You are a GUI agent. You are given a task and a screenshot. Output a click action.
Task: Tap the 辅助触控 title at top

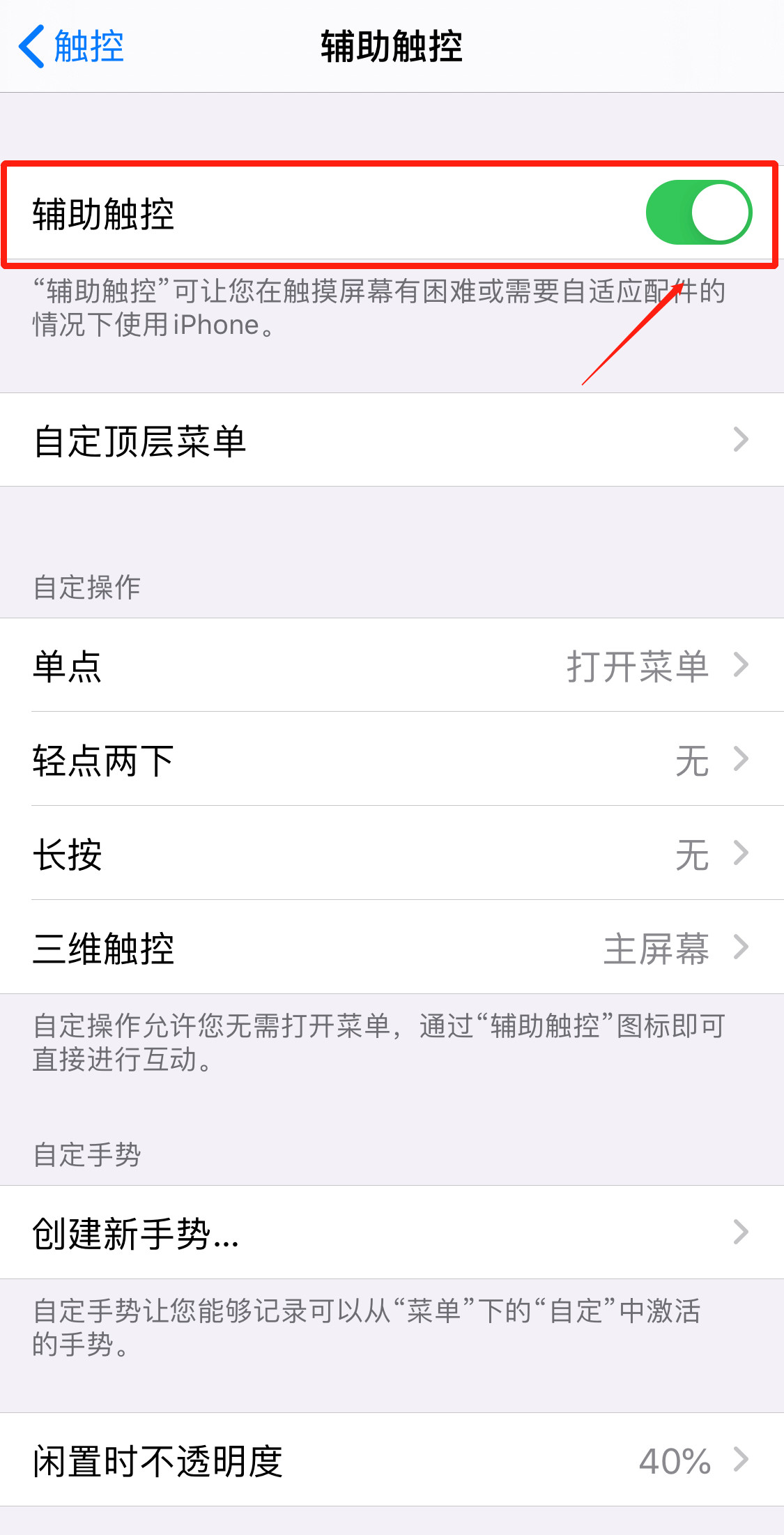pos(392,47)
